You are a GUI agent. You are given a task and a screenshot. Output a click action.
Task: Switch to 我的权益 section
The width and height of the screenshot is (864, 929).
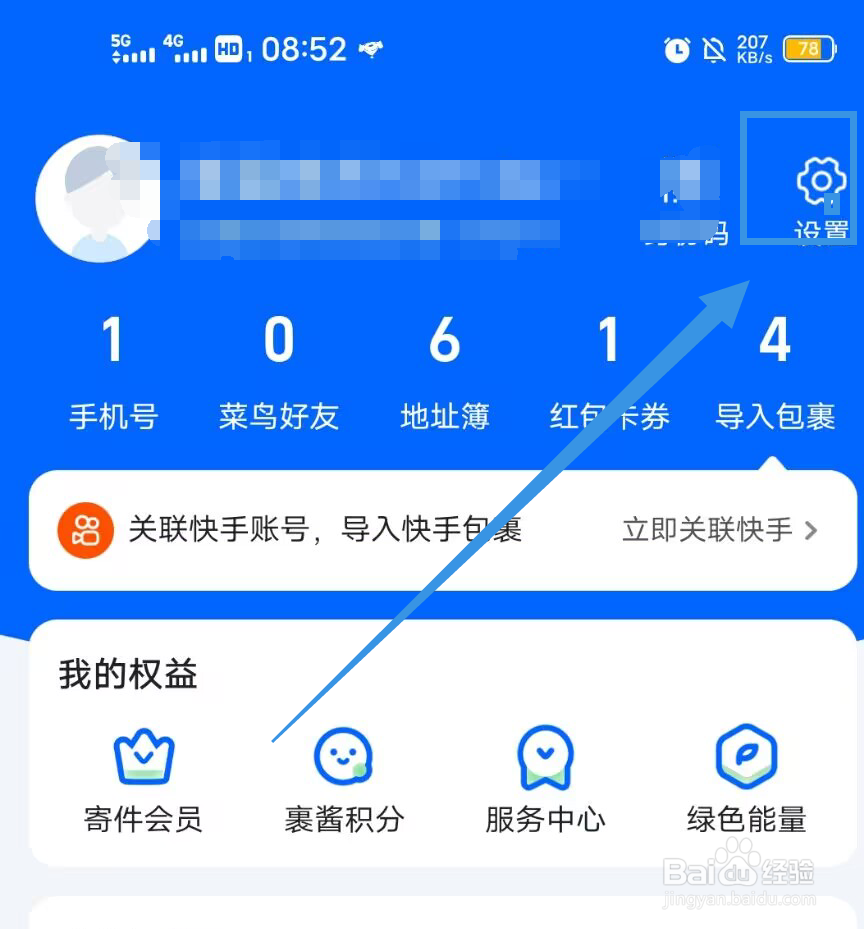coord(126,674)
